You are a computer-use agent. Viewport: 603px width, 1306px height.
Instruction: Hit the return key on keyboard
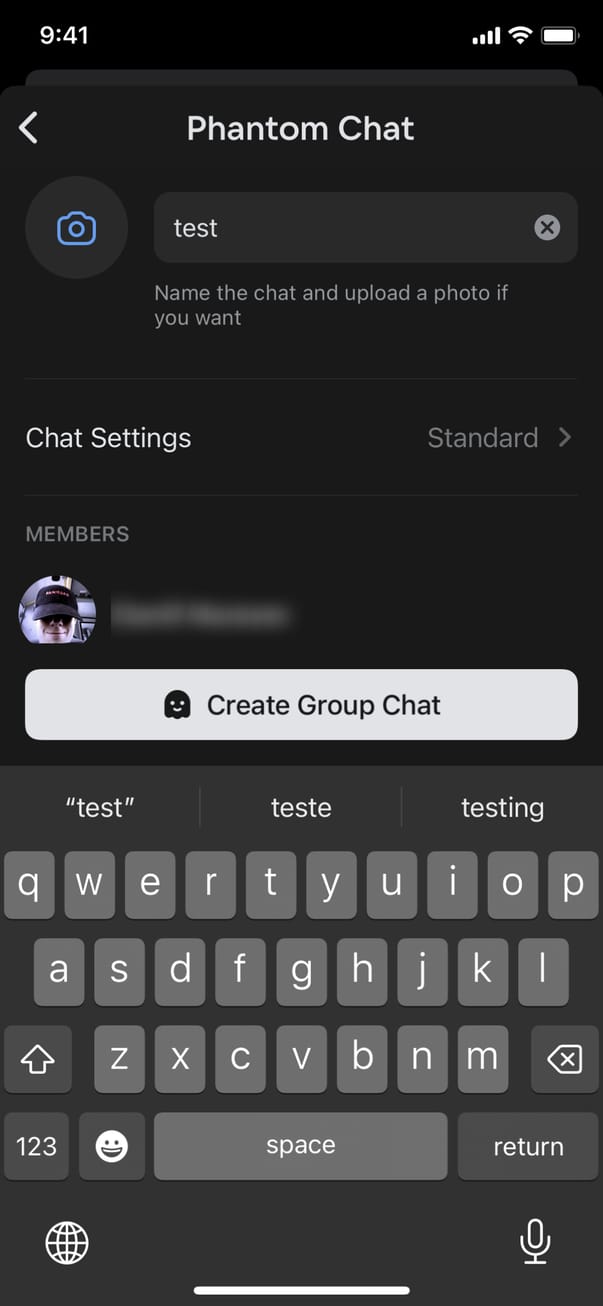pyautogui.click(x=528, y=1146)
